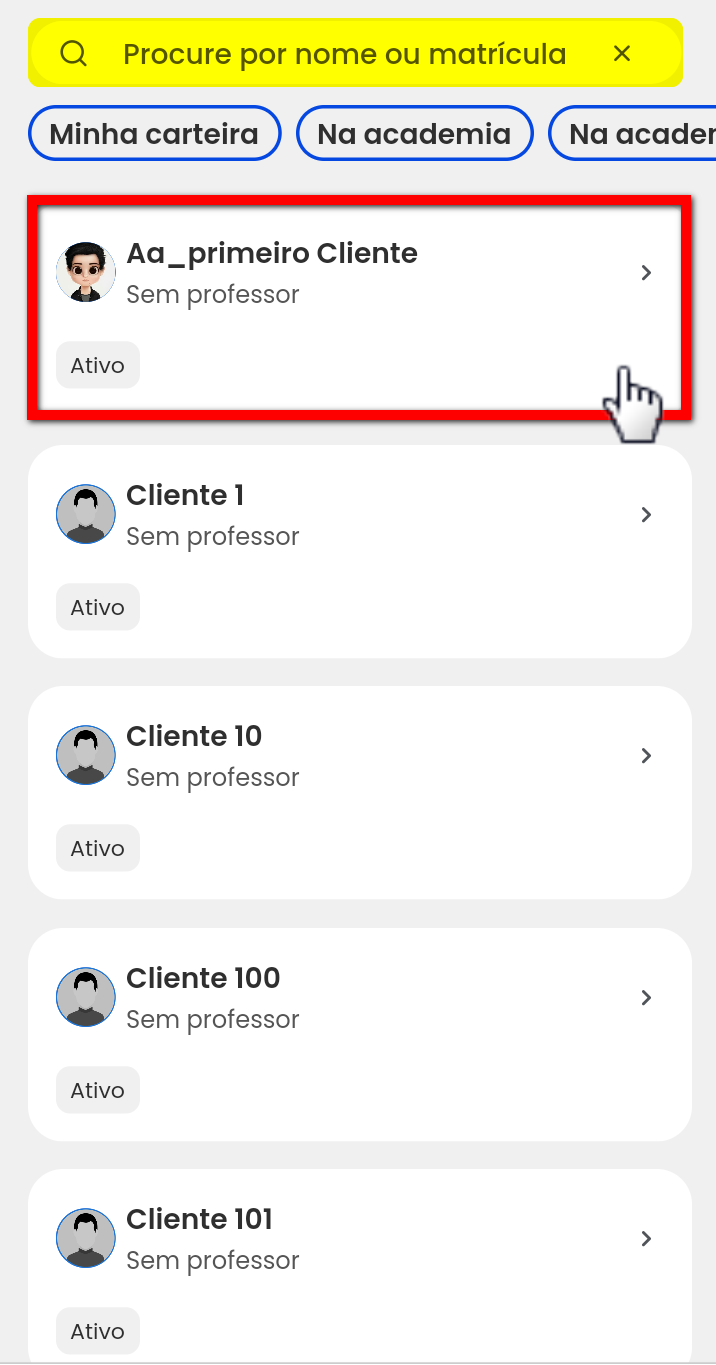Select the Minha carteira filter chip
The width and height of the screenshot is (716, 1365).
pos(154,134)
